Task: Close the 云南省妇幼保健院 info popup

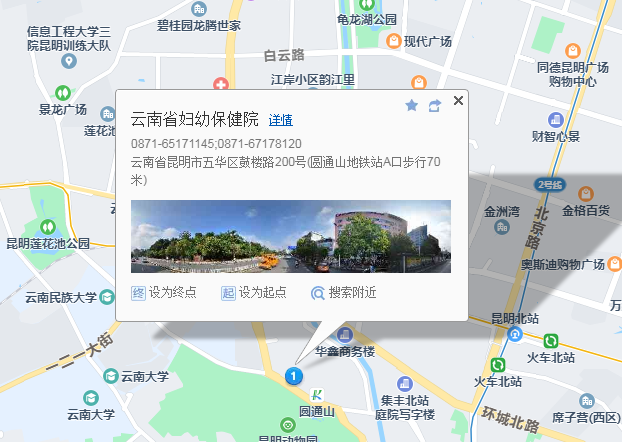Action: click(459, 100)
